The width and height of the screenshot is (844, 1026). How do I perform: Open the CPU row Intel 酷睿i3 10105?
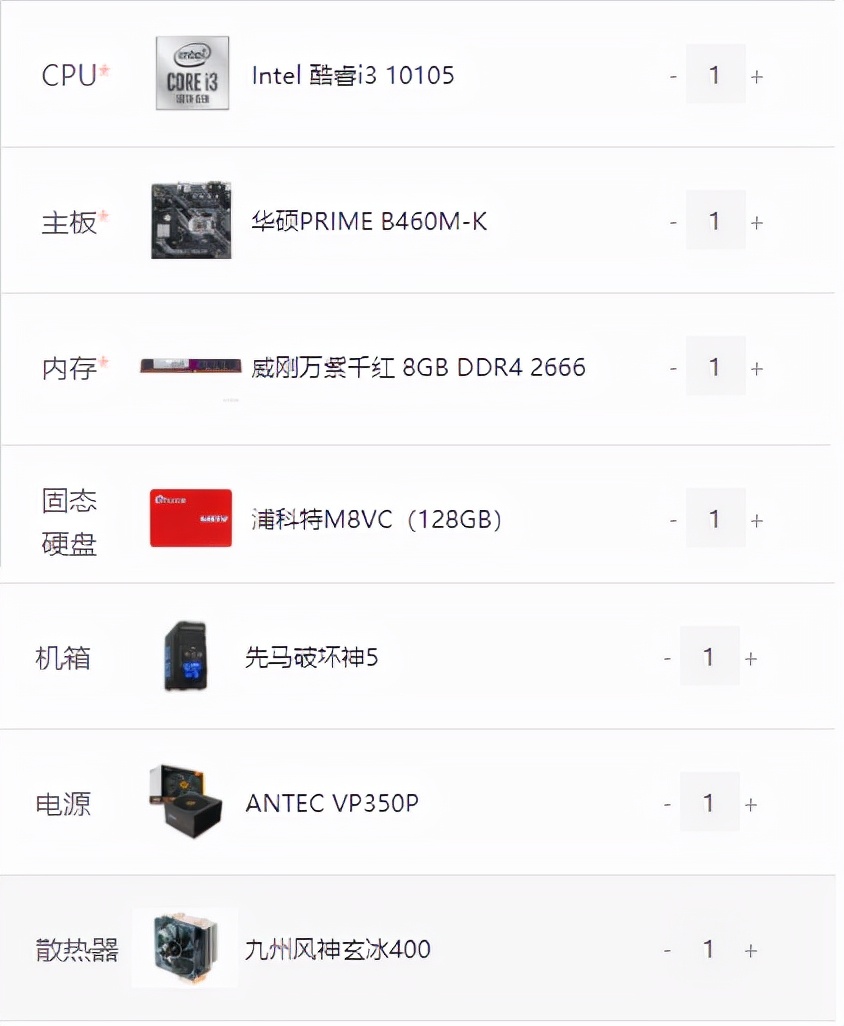coord(352,76)
